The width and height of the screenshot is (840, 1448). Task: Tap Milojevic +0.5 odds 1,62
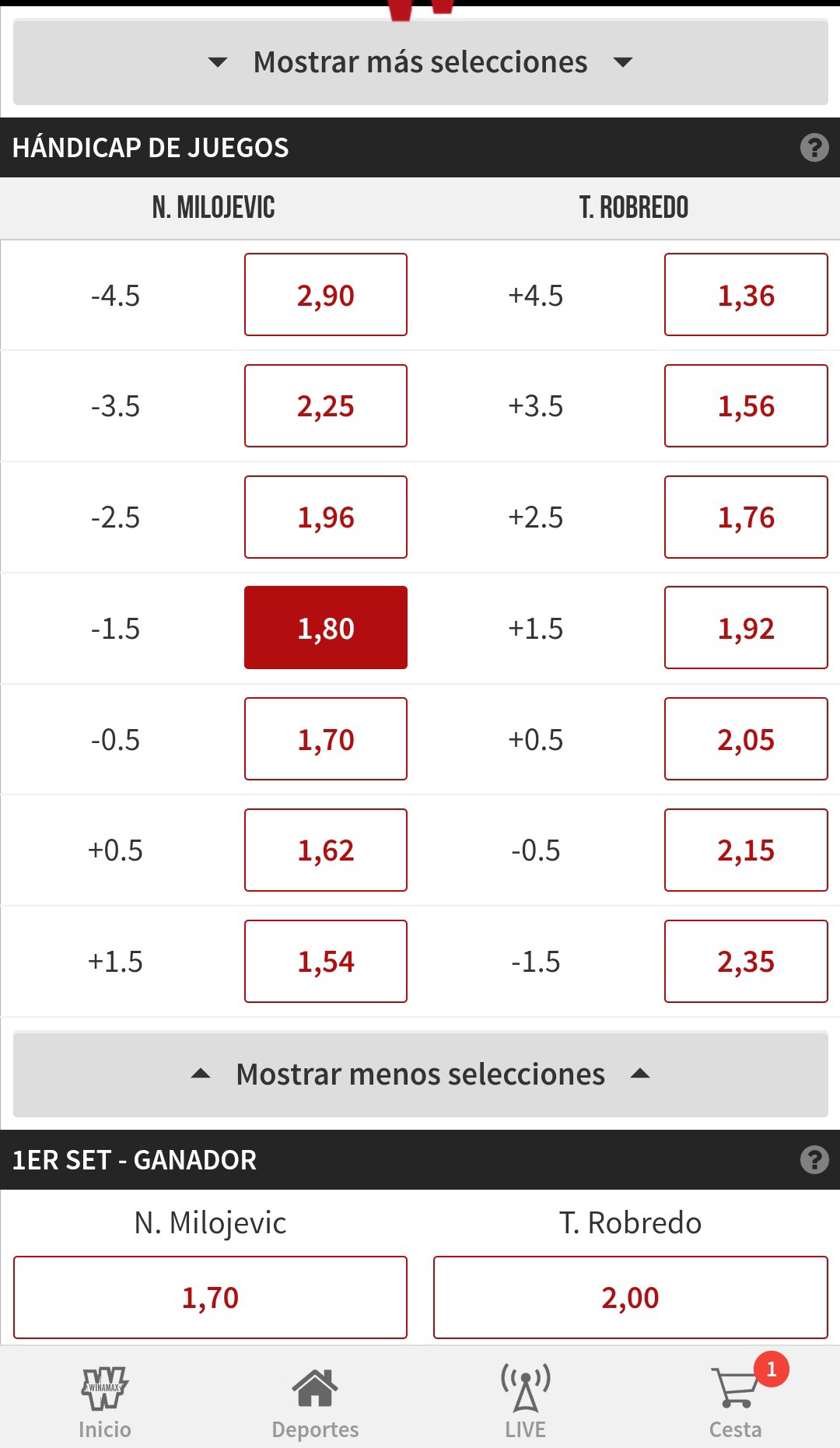tap(326, 850)
